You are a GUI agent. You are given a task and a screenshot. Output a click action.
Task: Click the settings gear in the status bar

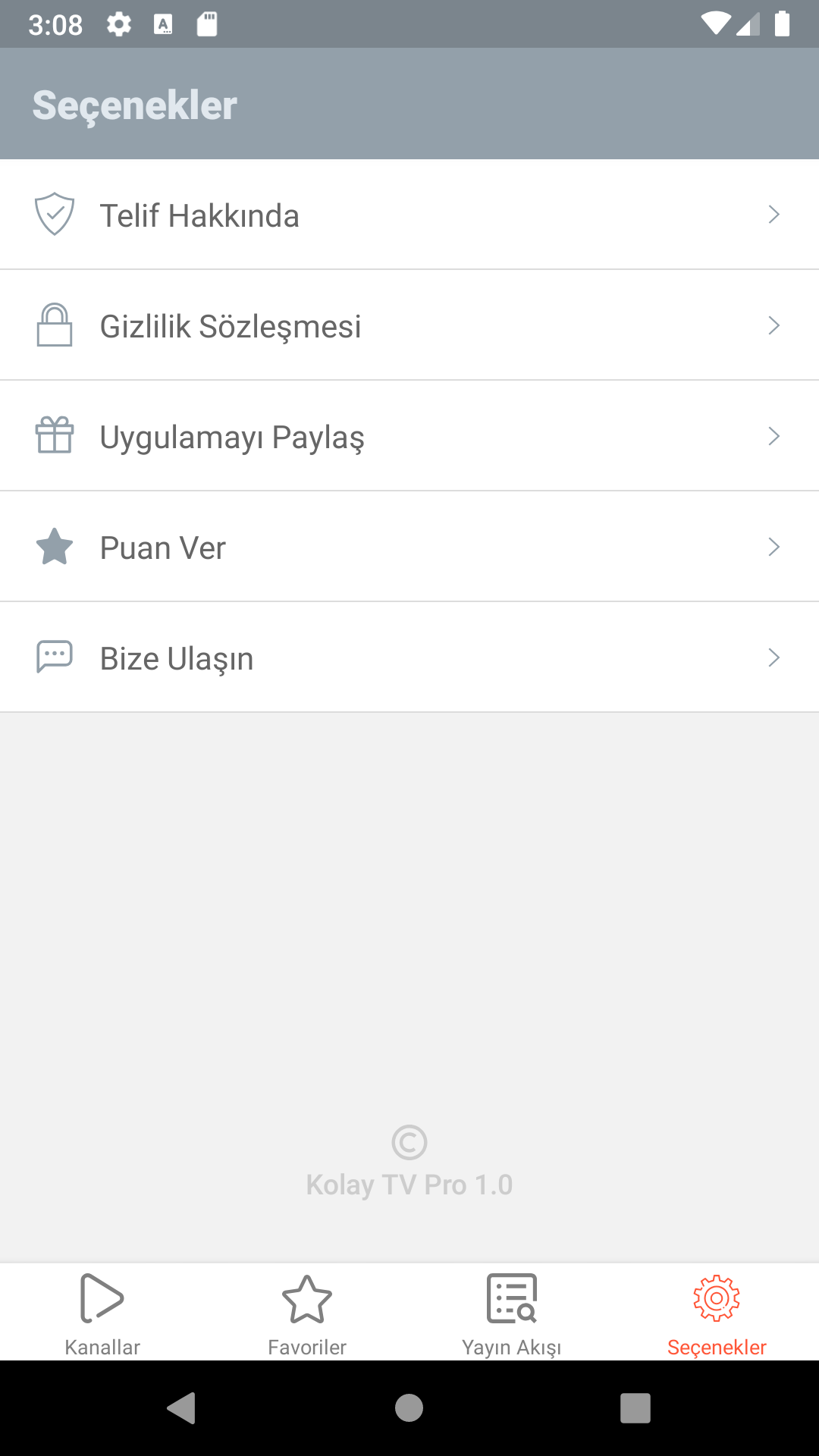click(119, 24)
